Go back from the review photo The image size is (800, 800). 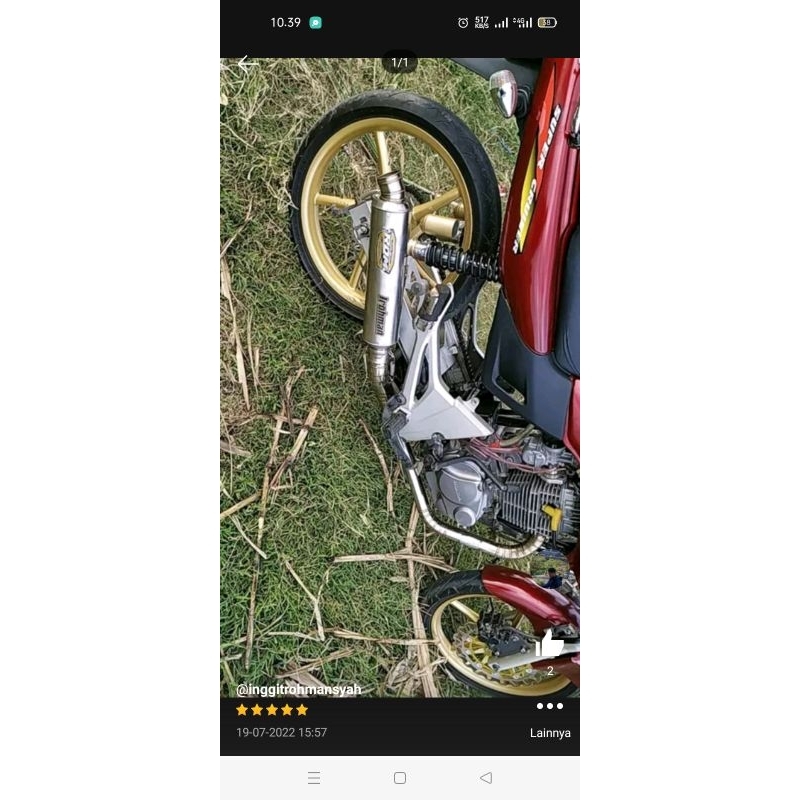click(247, 64)
